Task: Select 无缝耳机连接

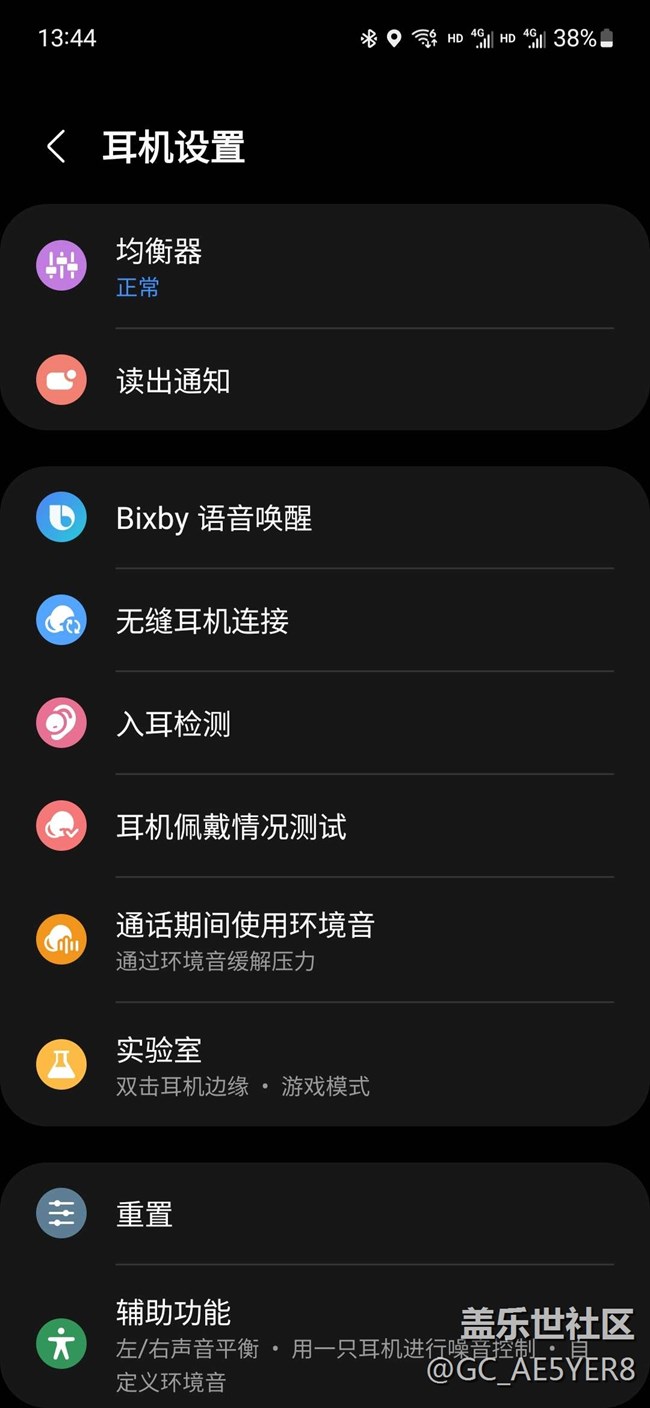Action: [x=325, y=621]
